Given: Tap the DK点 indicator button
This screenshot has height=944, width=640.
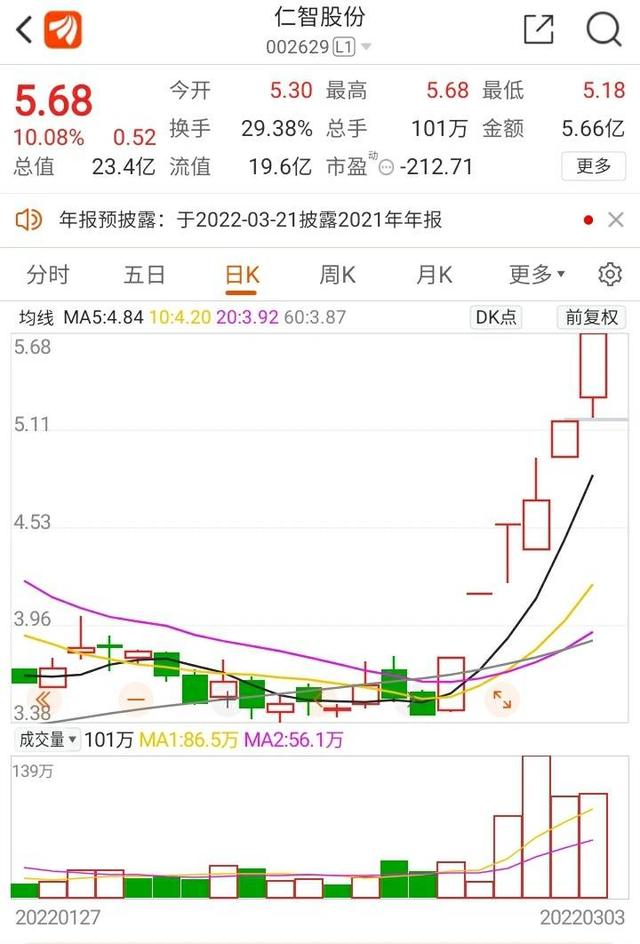Looking at the screenshot, I should click(496, 318).
